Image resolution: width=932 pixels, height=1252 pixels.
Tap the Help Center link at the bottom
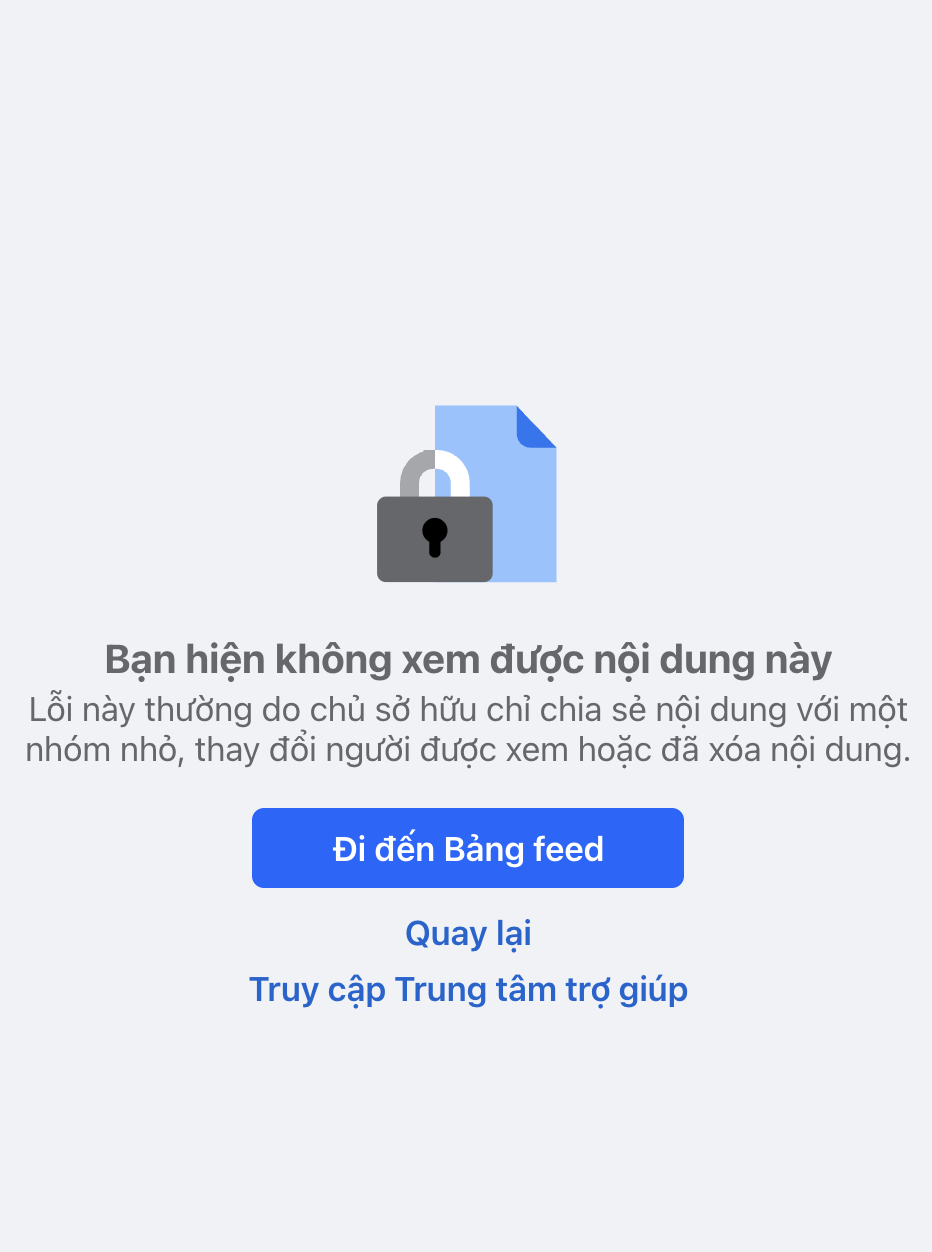point(467,989)
